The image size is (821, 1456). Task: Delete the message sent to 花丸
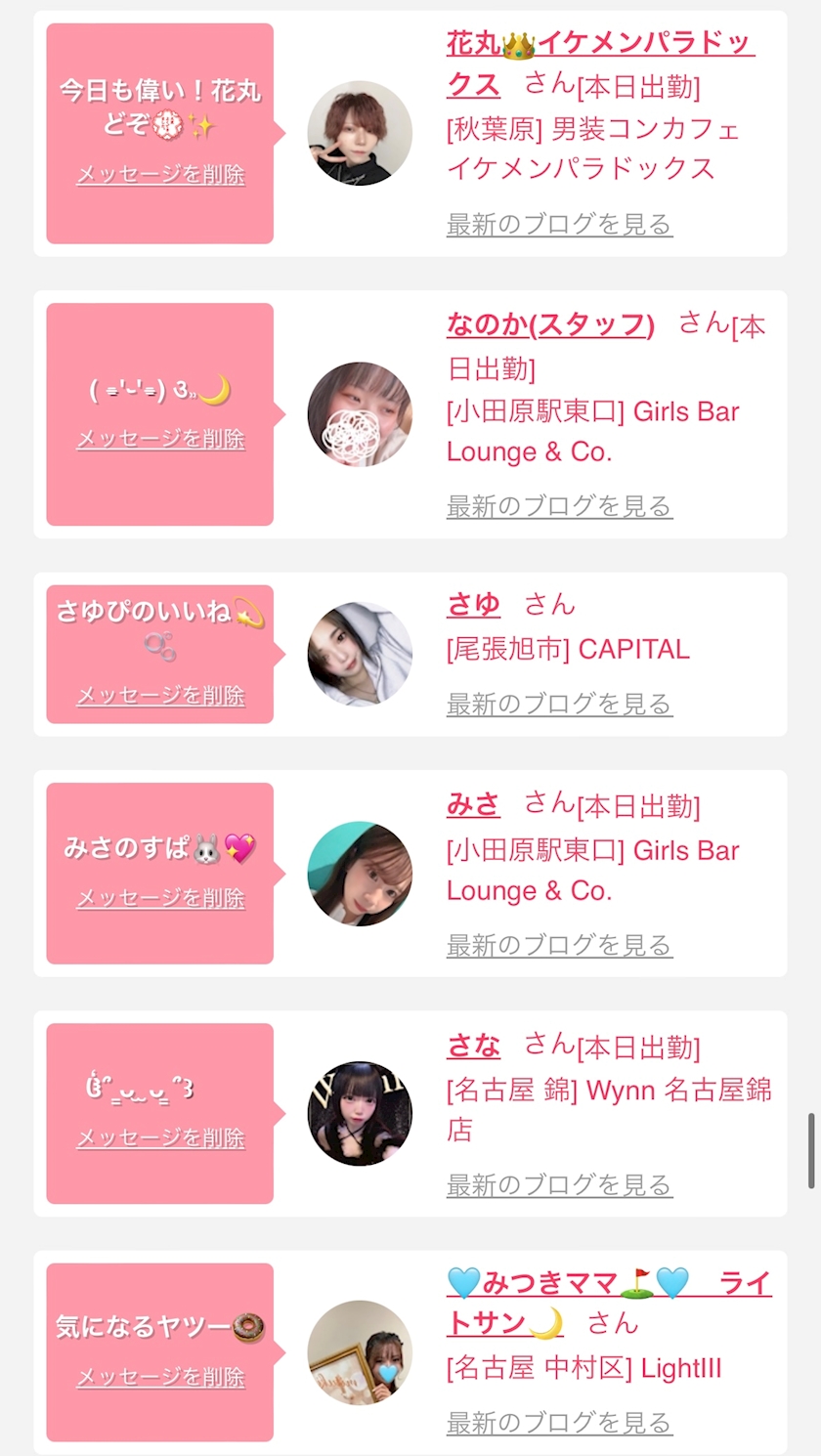[x=160, y=175]
